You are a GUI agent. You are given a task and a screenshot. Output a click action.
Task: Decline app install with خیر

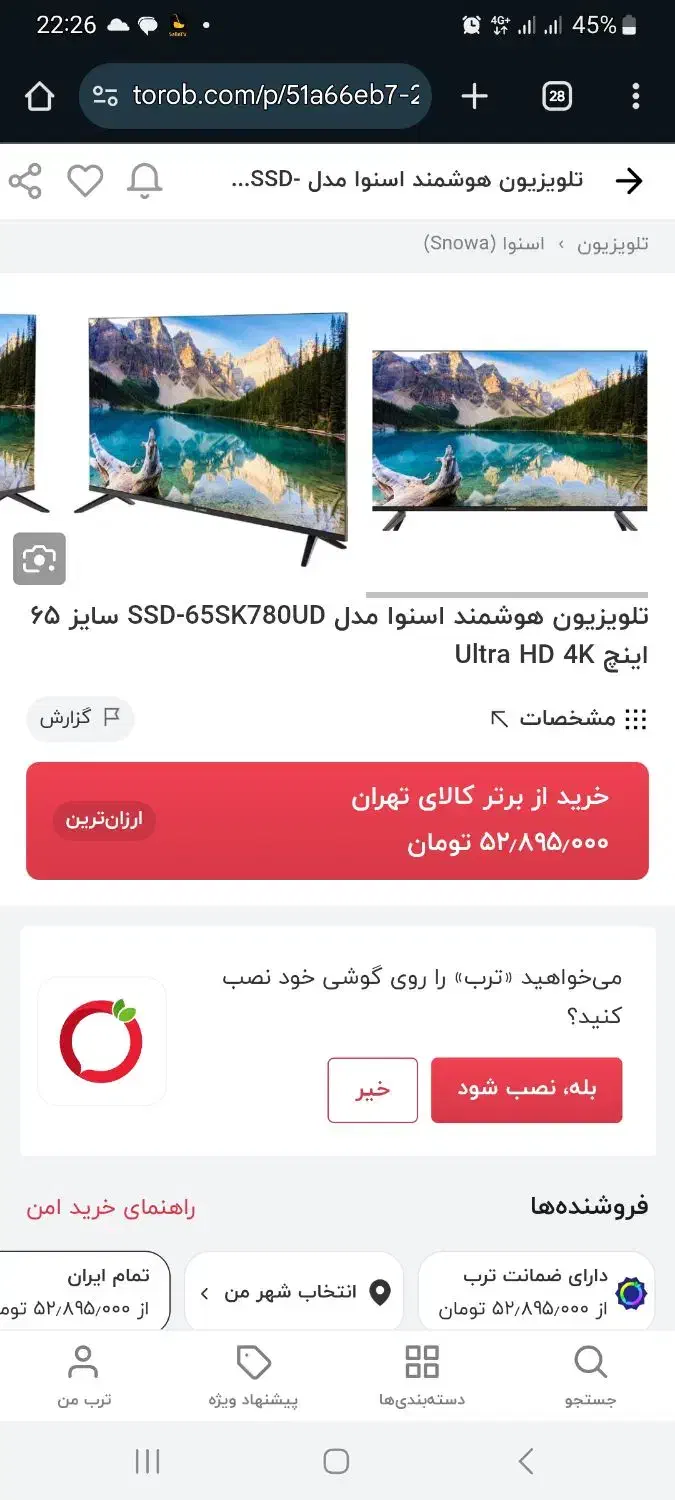point(372,1090)
